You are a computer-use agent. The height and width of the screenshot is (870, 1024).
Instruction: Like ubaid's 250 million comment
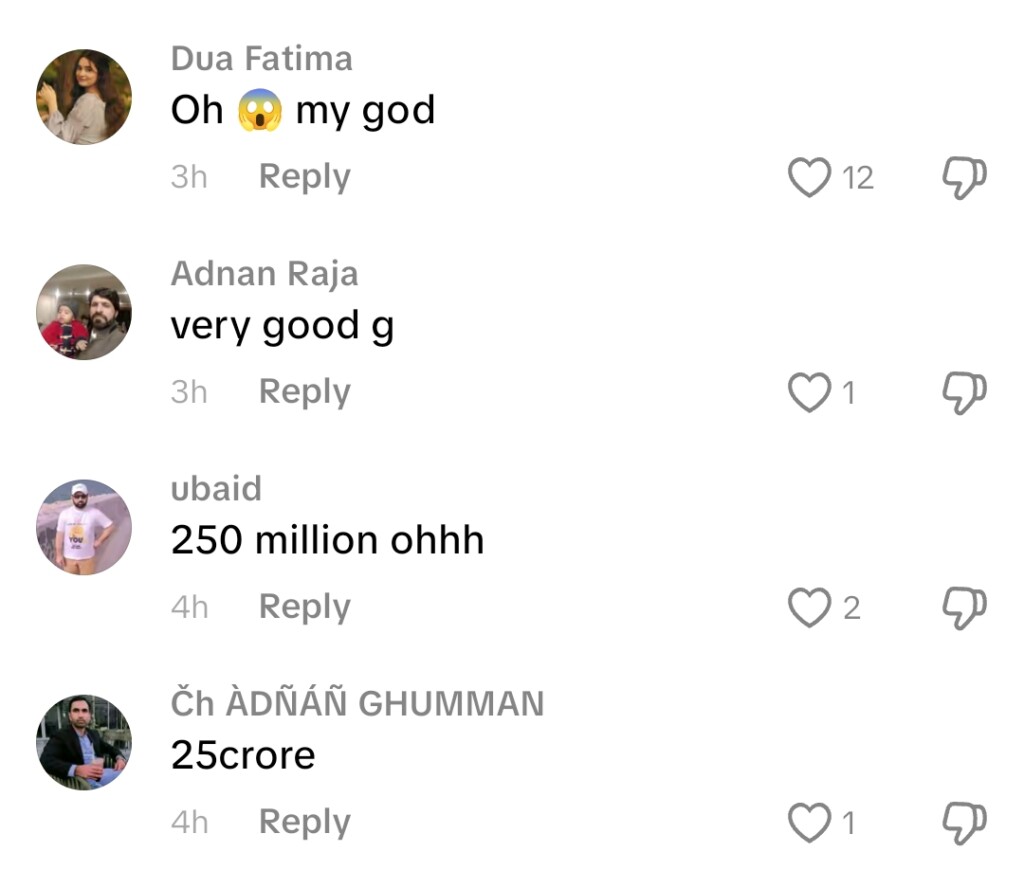809,608
